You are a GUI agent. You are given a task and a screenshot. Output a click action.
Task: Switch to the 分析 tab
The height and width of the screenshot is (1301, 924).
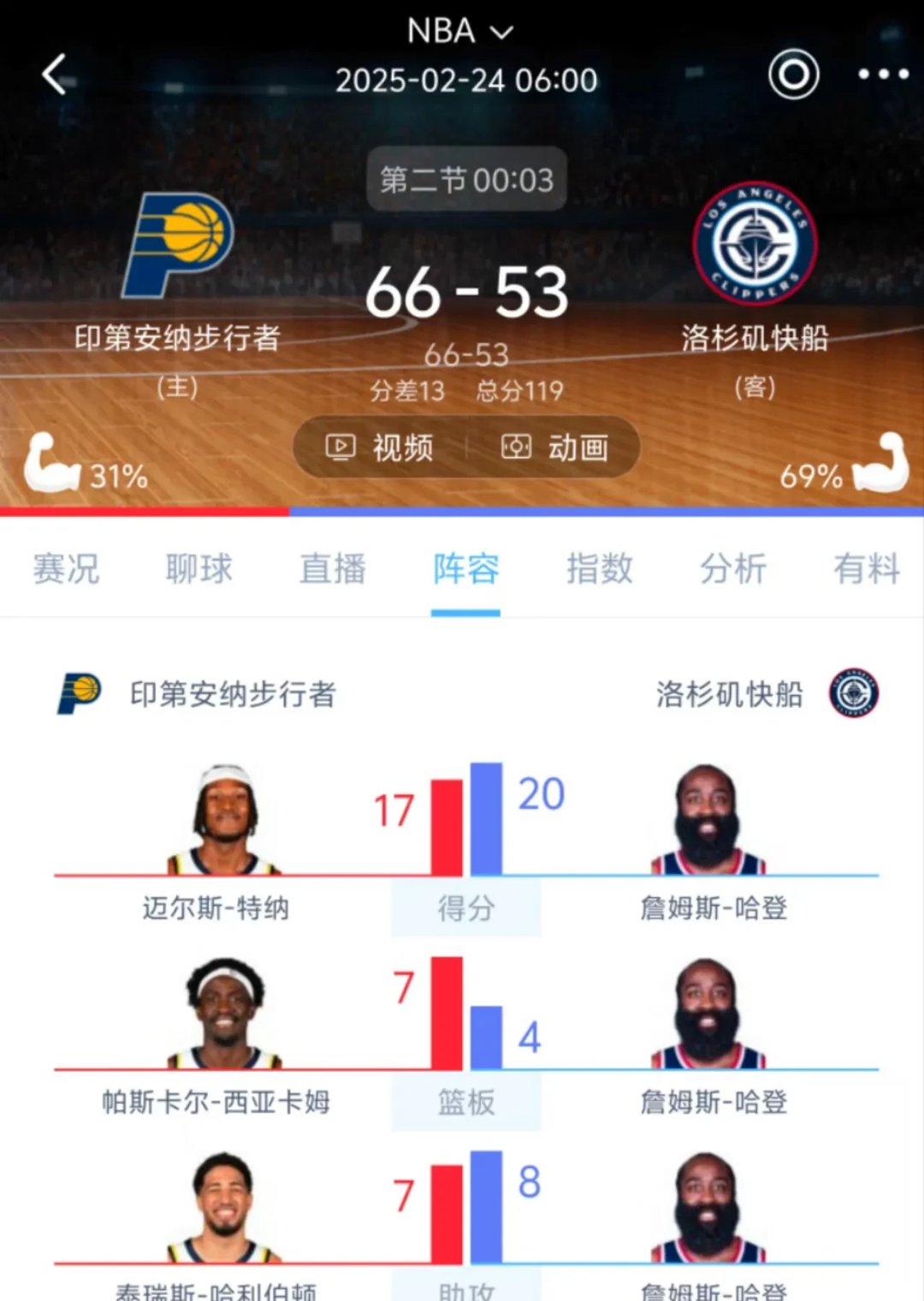[x=732, y=568]
